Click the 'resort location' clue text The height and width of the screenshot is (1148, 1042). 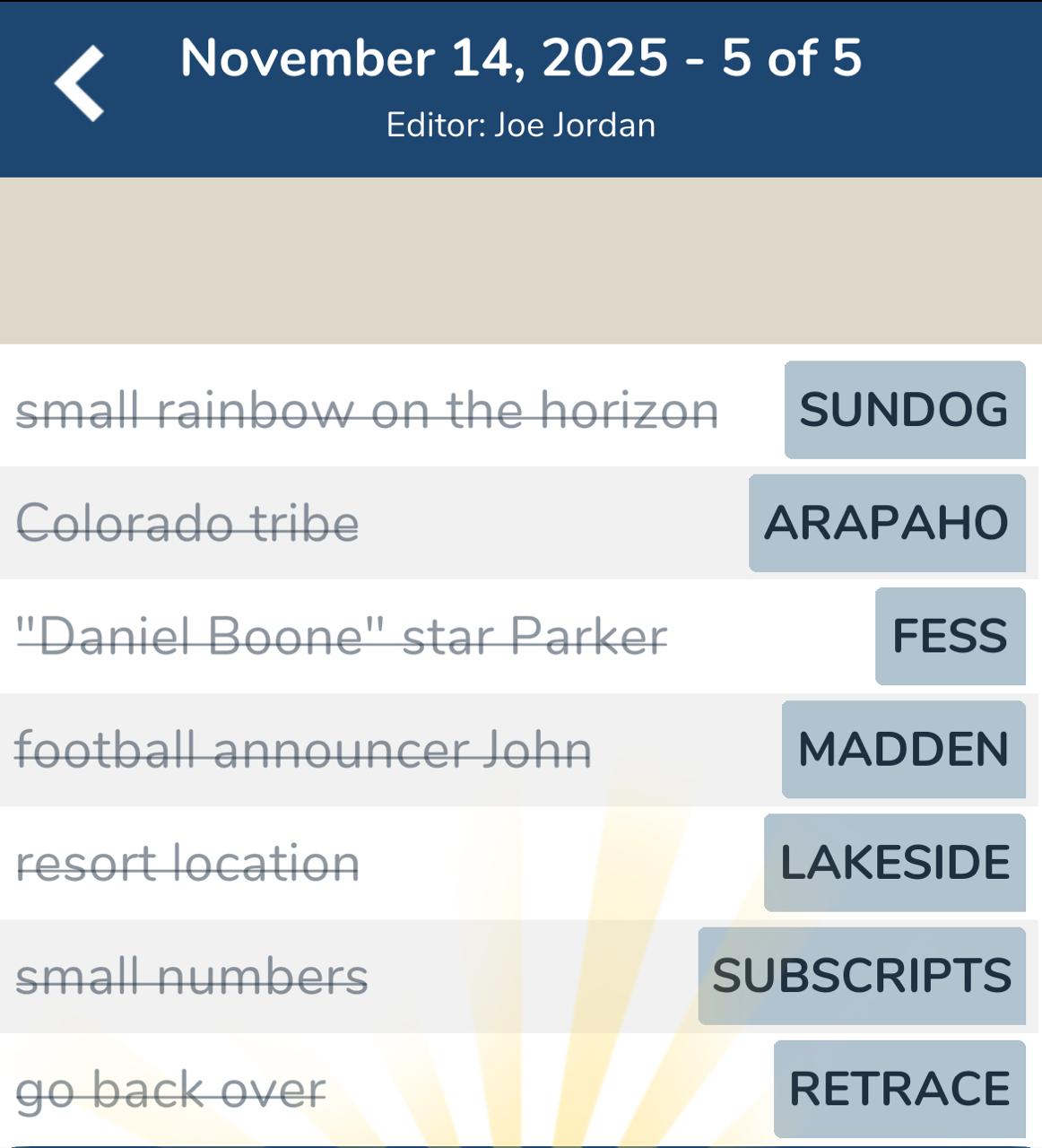pyautogui.click(x=189, y=862)
